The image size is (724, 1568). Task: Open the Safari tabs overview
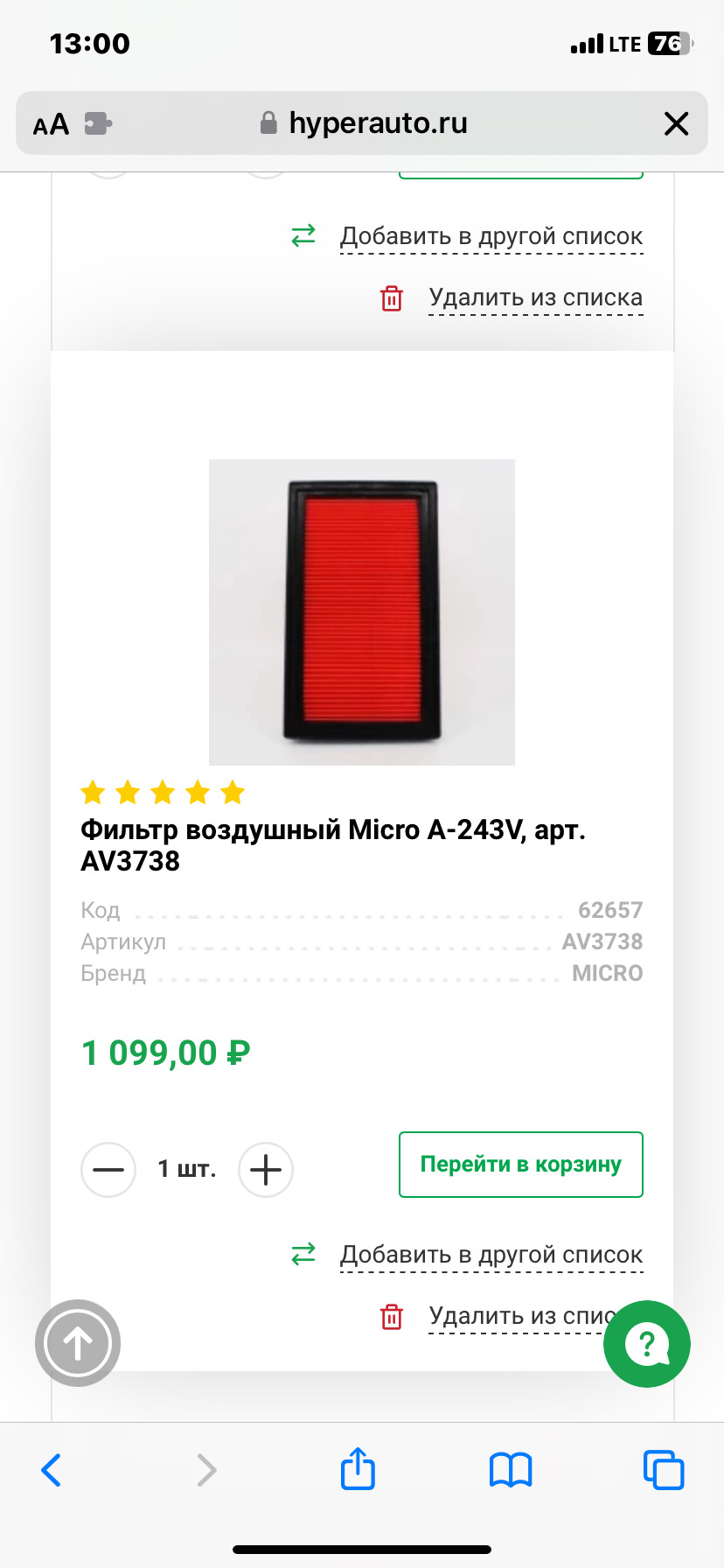pos(663,1470)
